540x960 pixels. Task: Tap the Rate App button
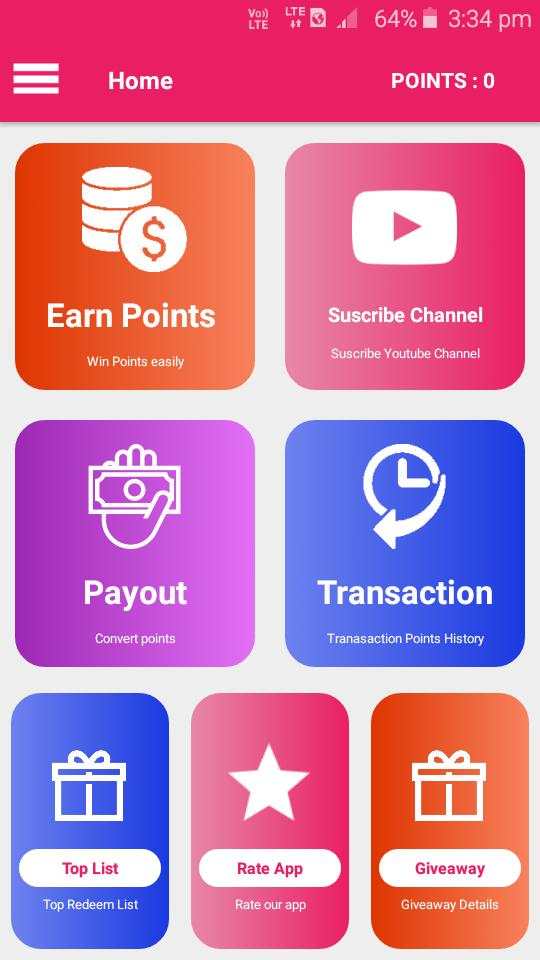pos(270,868)
